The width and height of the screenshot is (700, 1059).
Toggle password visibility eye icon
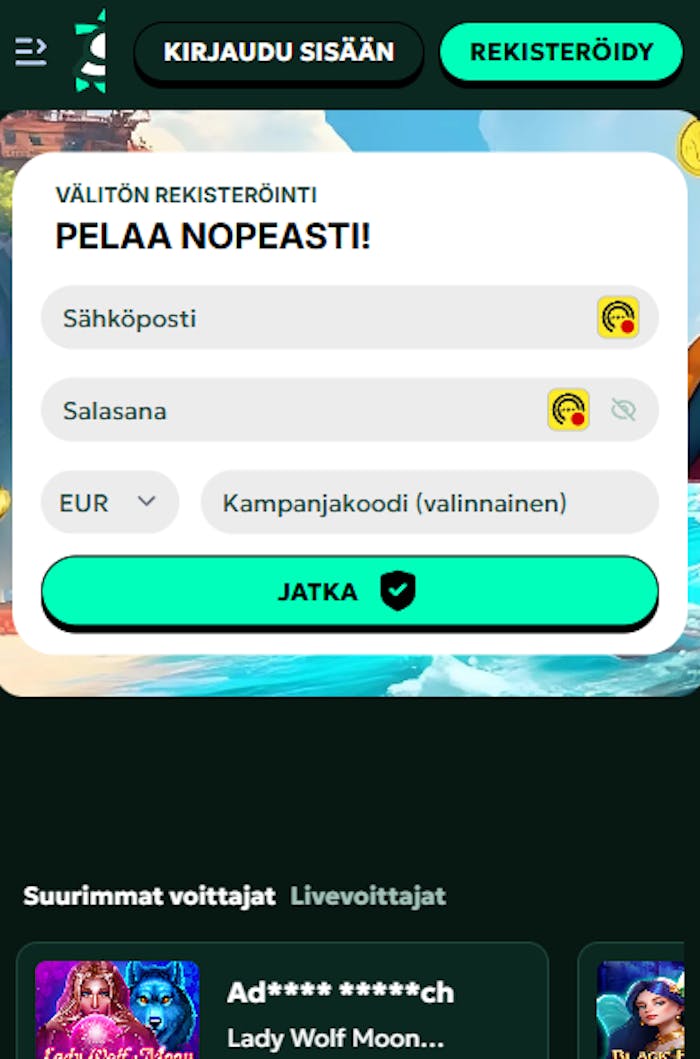pyautogui.click(x=623, y=410)
